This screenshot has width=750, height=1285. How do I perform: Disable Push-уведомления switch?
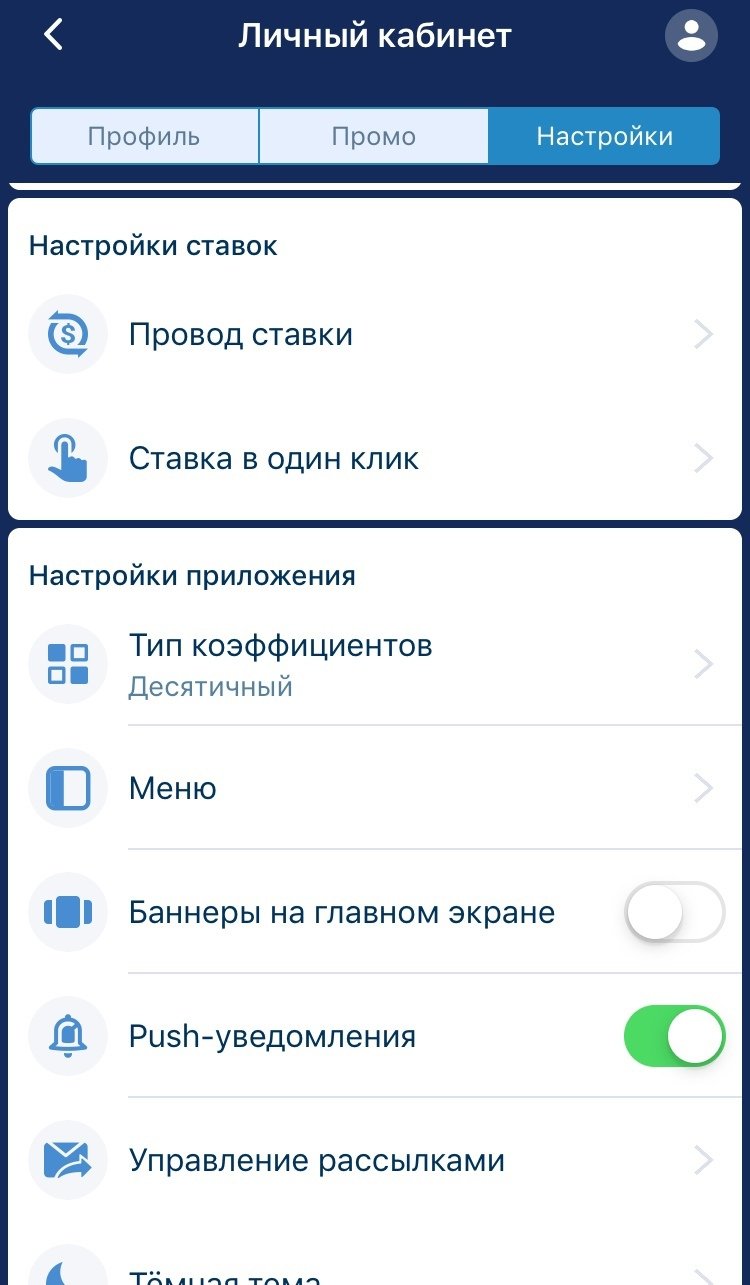coord(674,1036)
